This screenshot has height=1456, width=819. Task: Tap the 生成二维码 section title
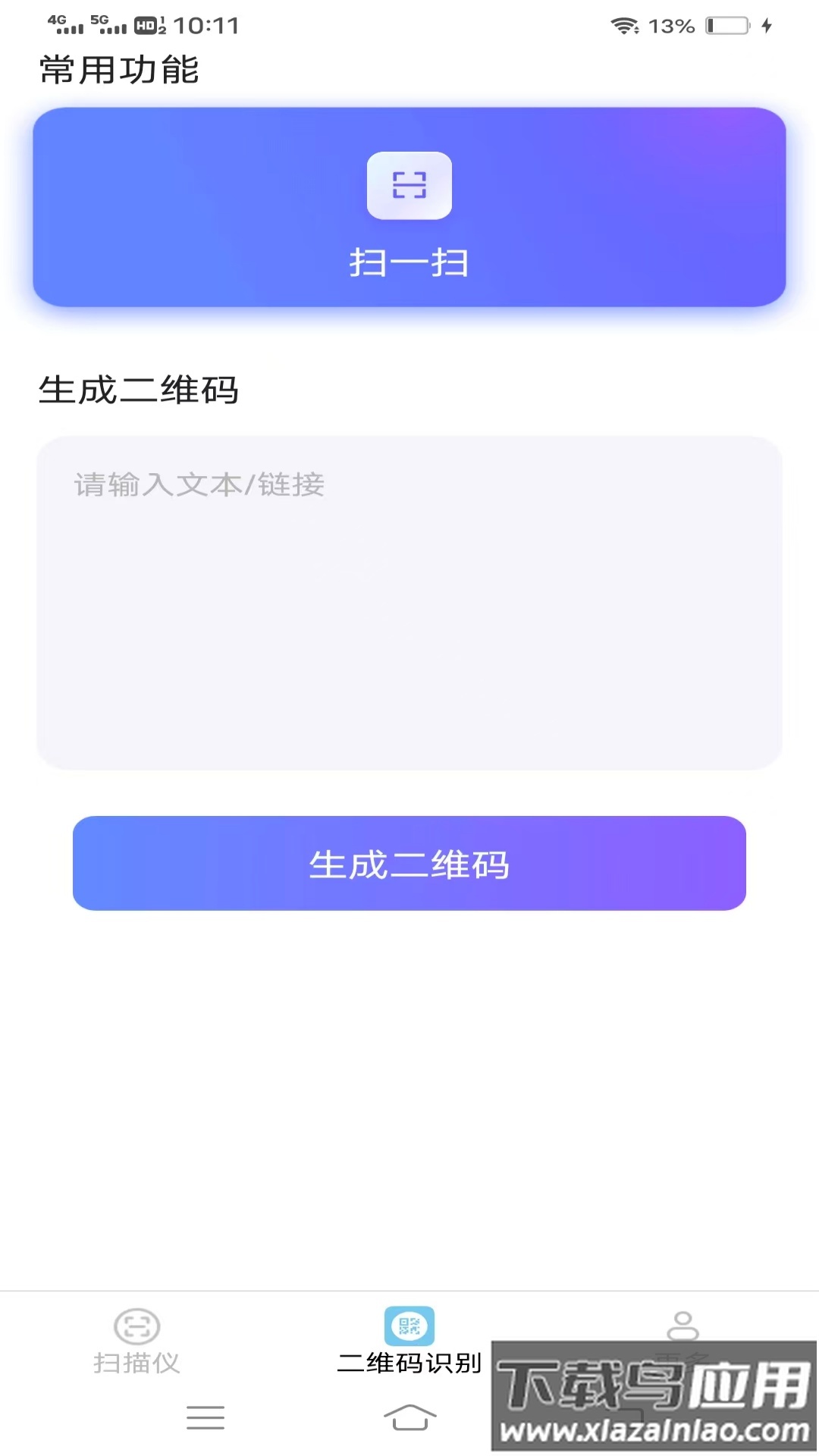click(x=138, y=391)
